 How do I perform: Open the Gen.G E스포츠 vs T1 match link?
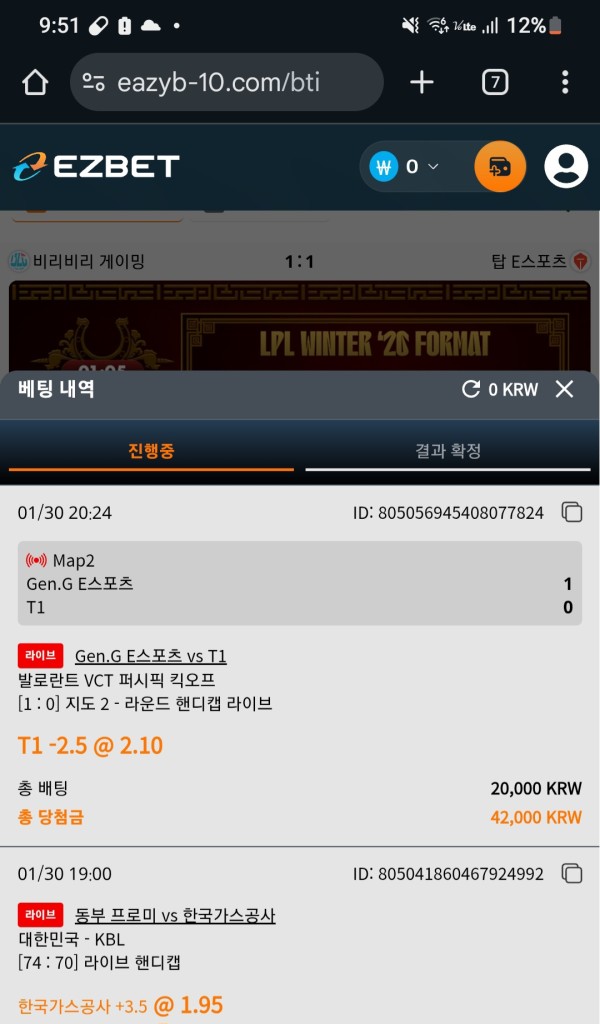pos(151,656)
